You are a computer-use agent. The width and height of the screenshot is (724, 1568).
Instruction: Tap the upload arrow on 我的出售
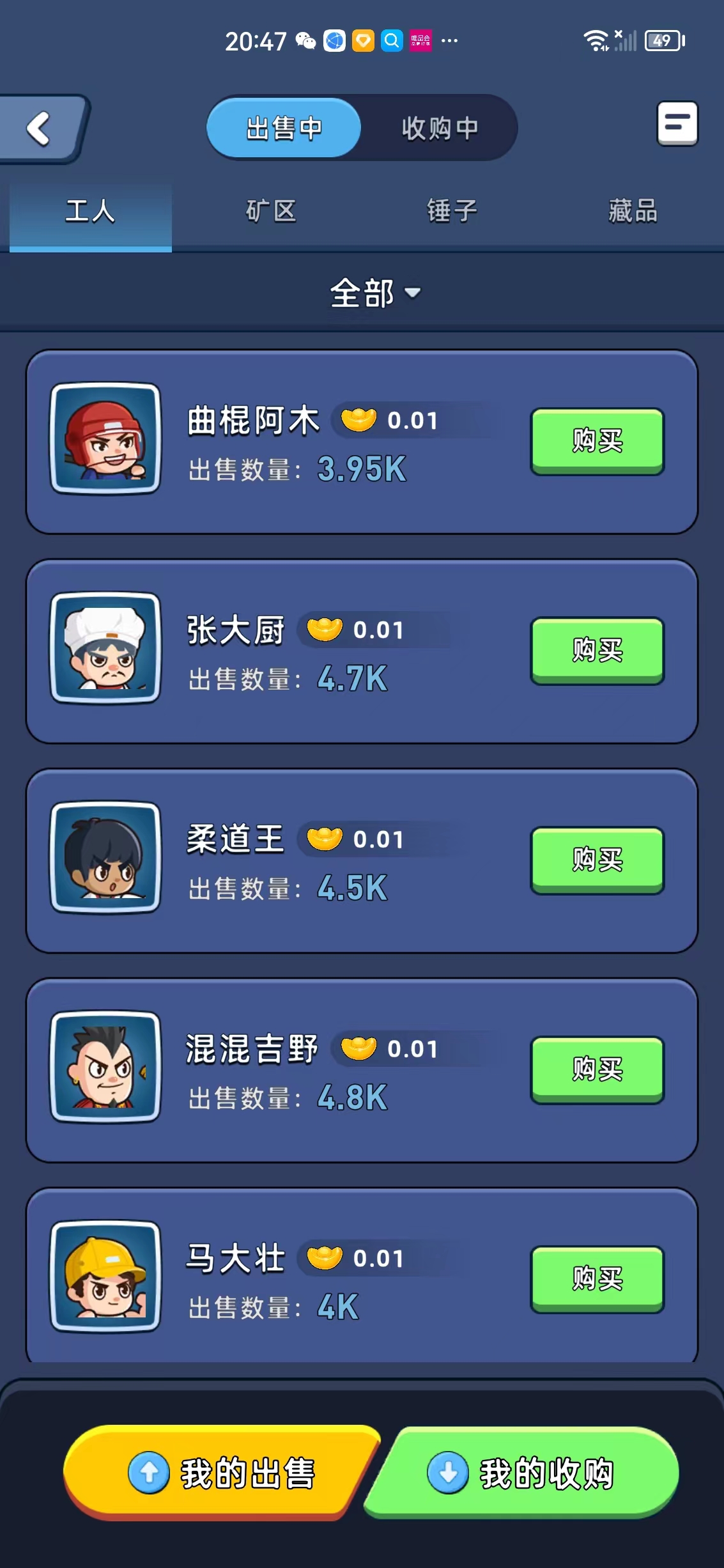148,1473
